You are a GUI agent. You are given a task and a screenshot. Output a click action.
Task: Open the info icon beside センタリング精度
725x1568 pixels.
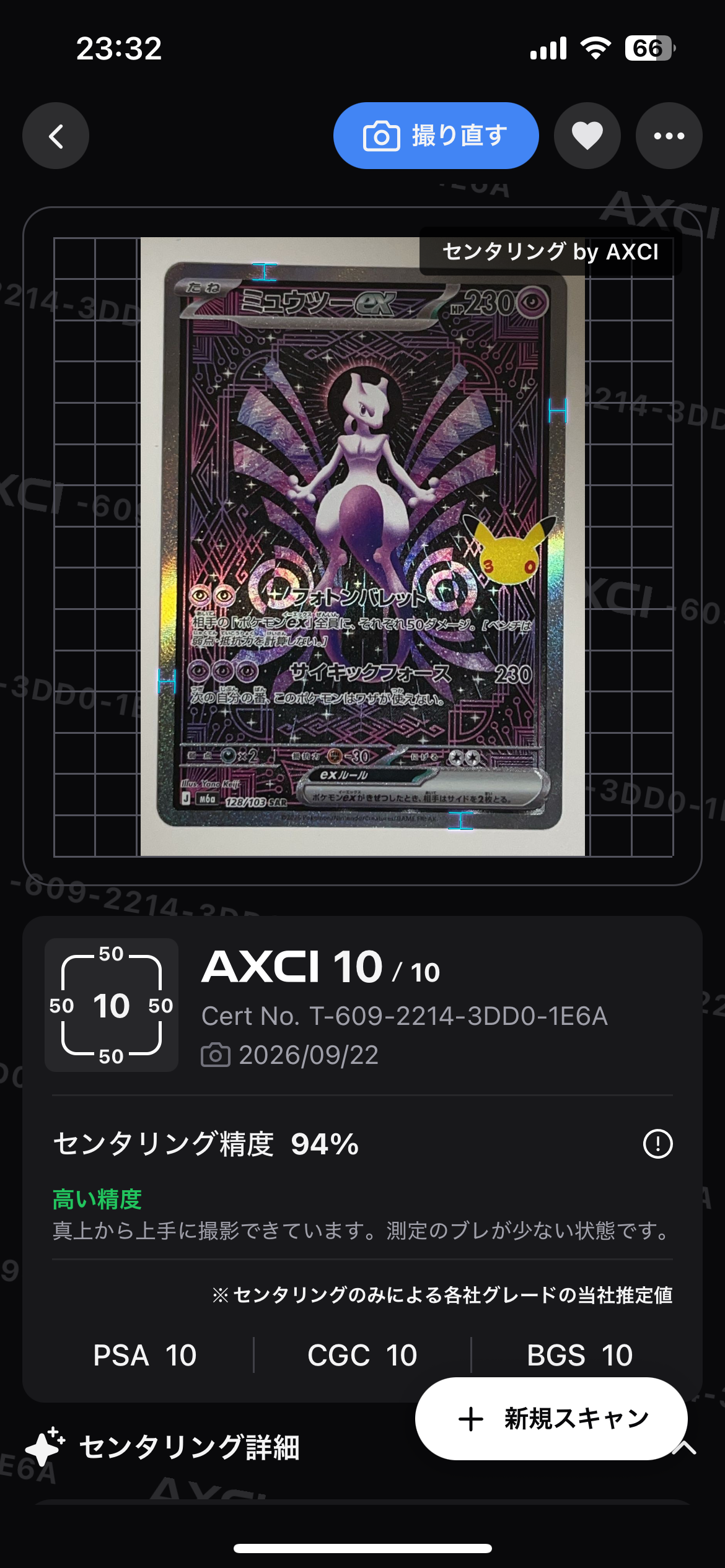[657, 1144]
